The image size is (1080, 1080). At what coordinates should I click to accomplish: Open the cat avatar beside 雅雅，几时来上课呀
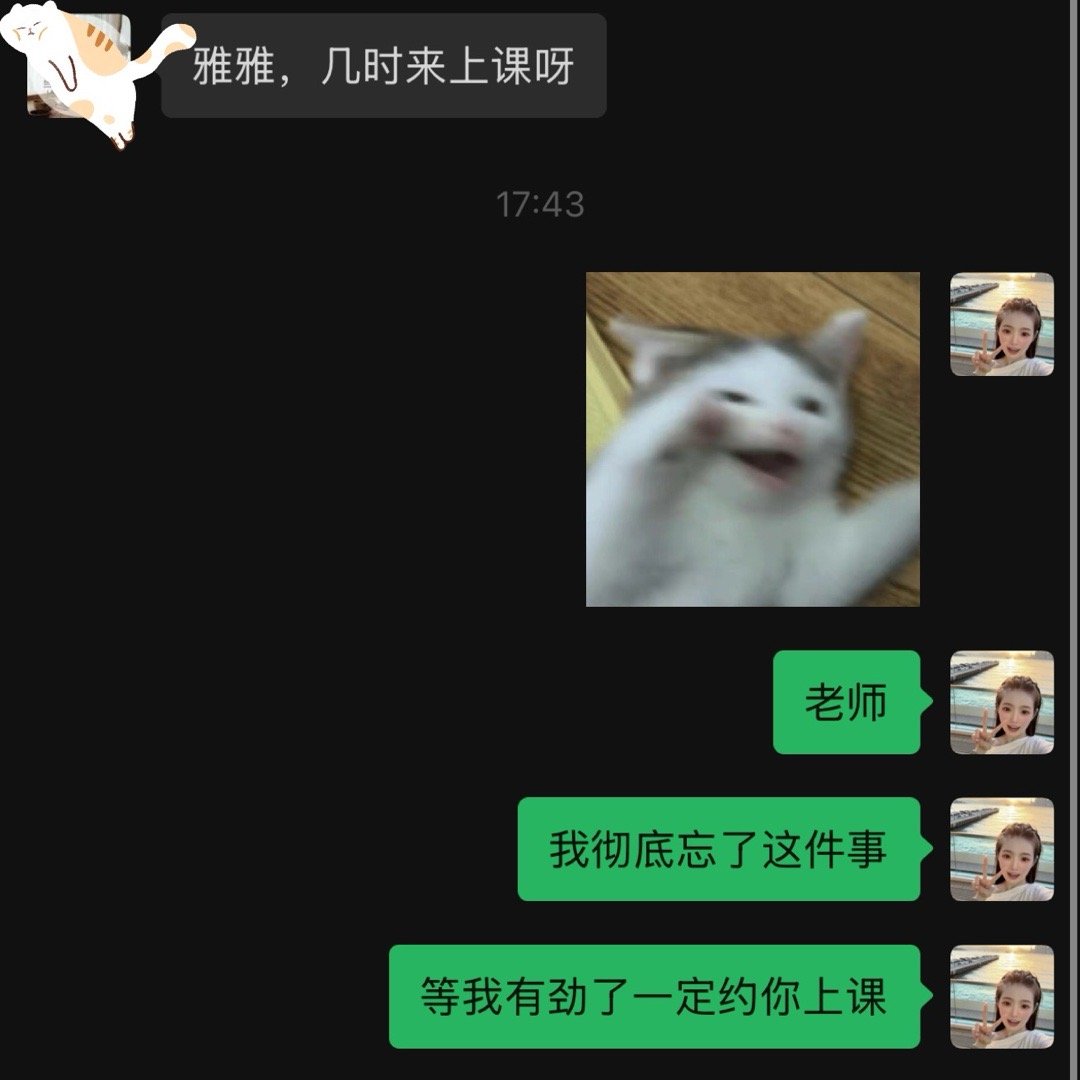(x=80, y=66)
